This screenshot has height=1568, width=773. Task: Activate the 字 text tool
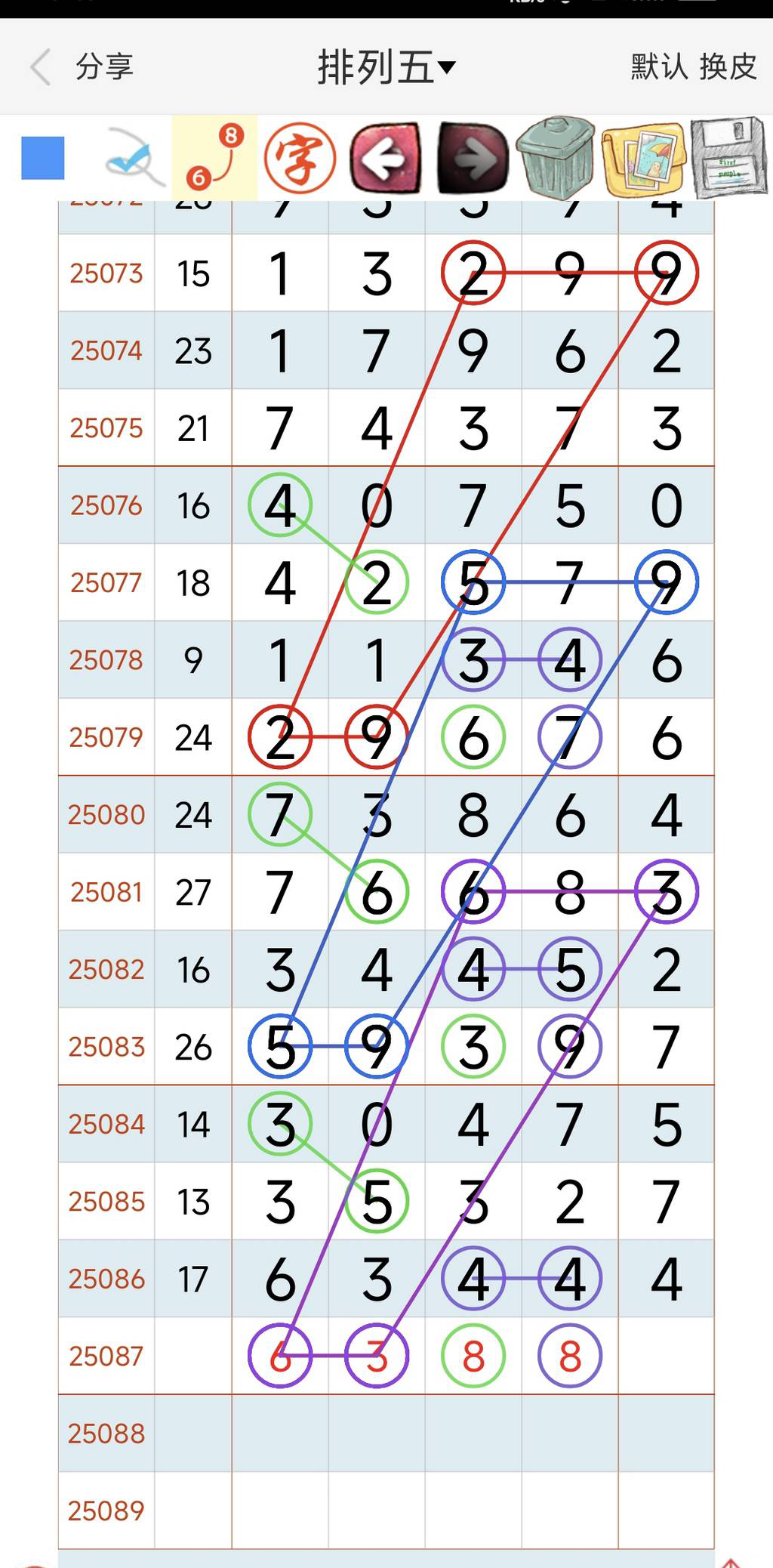(x=300, y=158)
